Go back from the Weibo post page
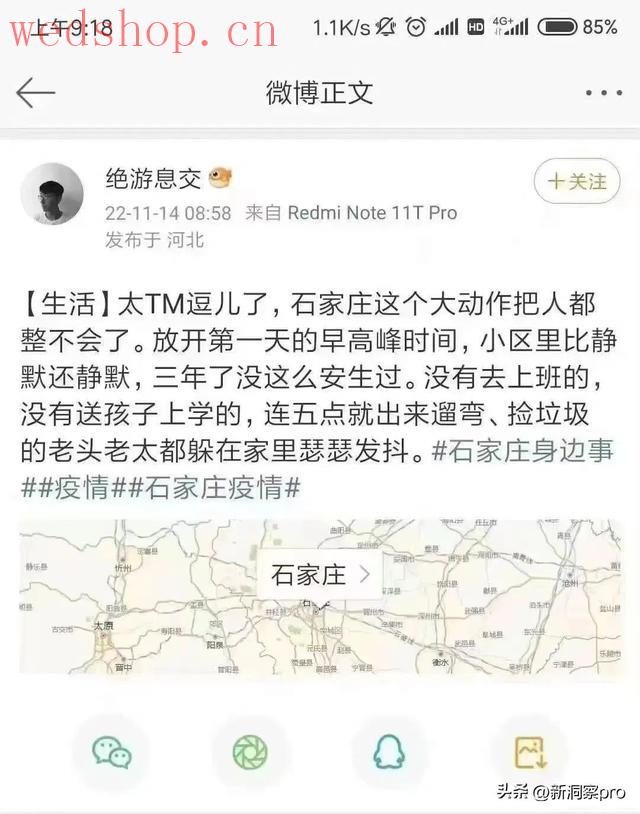This screenshot has width=640, height=814. coord(35,92)
